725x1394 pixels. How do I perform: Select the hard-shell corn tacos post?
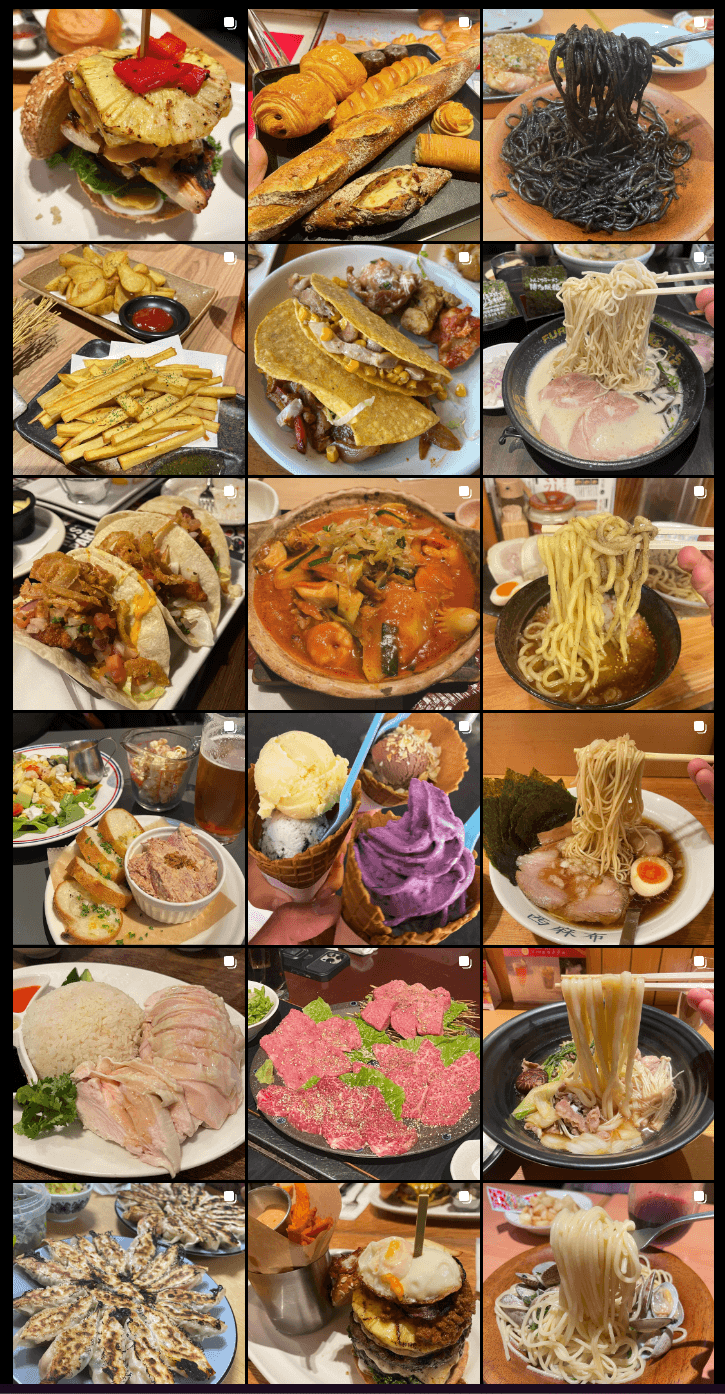click(x=364, y=359)
